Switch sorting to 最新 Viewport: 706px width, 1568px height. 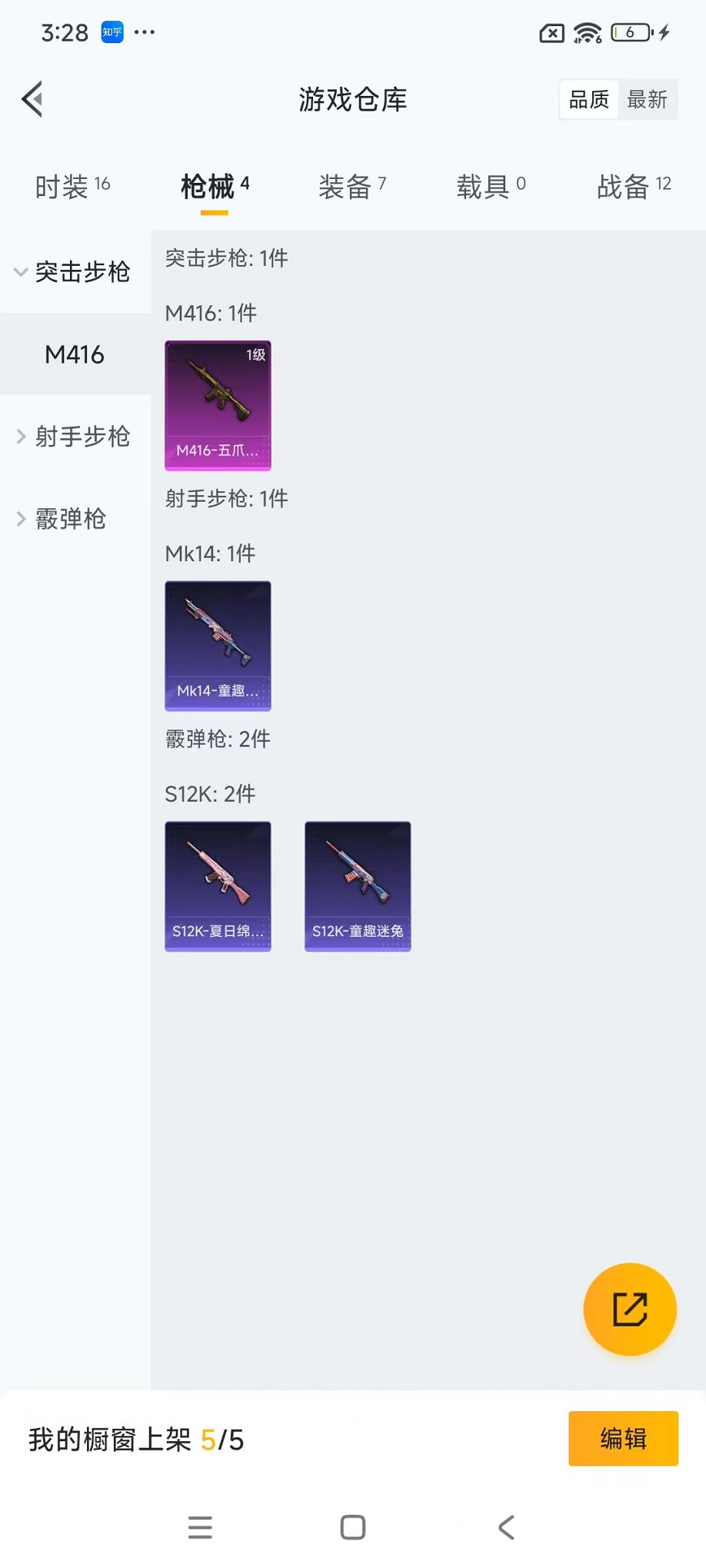tap(648, 98)
